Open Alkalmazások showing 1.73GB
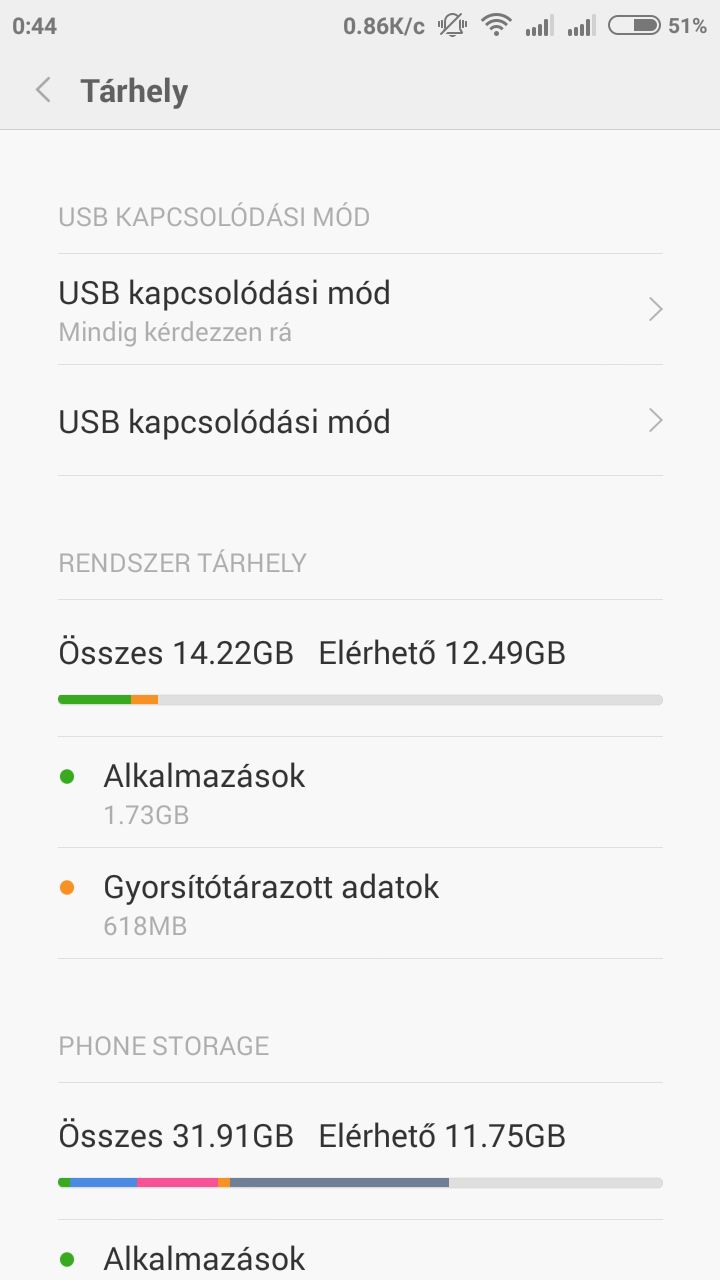The image size is (720, 1280). click(360, 793)
